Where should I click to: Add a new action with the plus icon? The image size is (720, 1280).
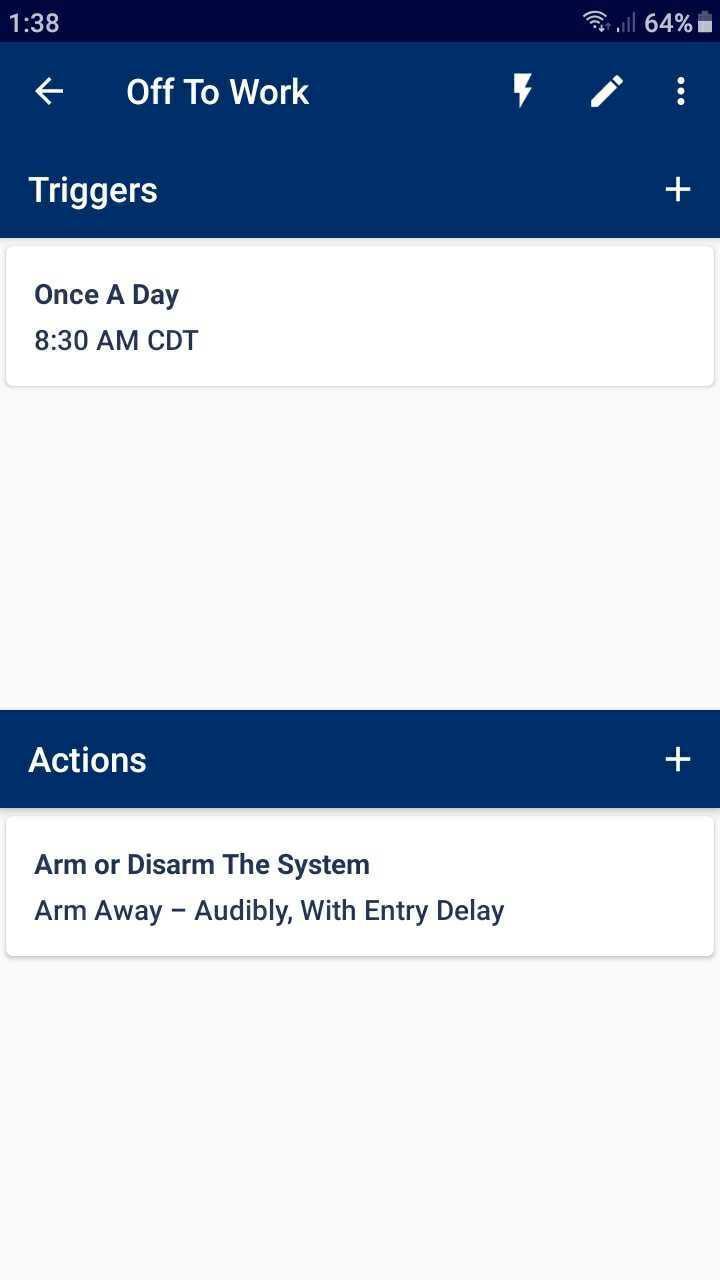point(677,758)
